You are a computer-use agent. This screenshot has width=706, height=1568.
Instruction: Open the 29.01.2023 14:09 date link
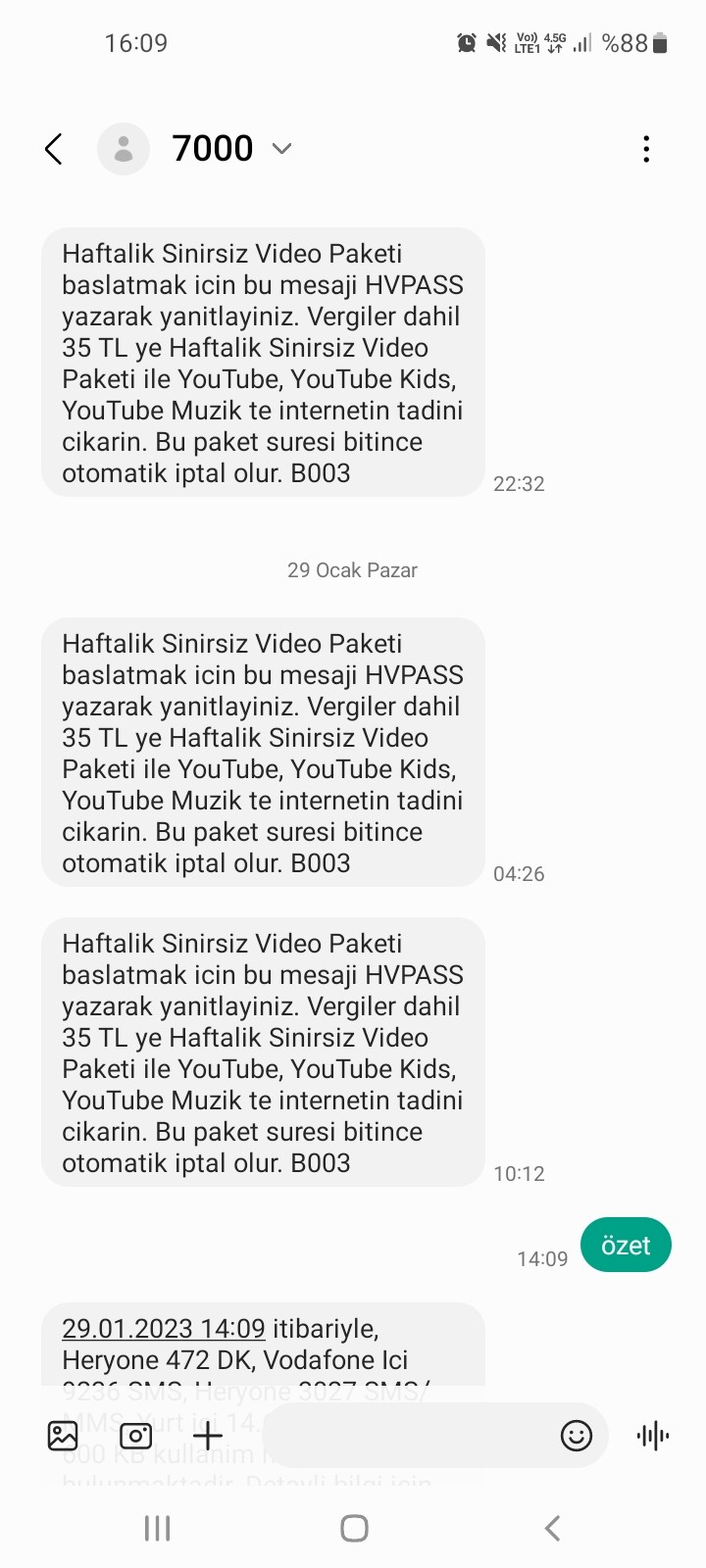click(164, 1329)
